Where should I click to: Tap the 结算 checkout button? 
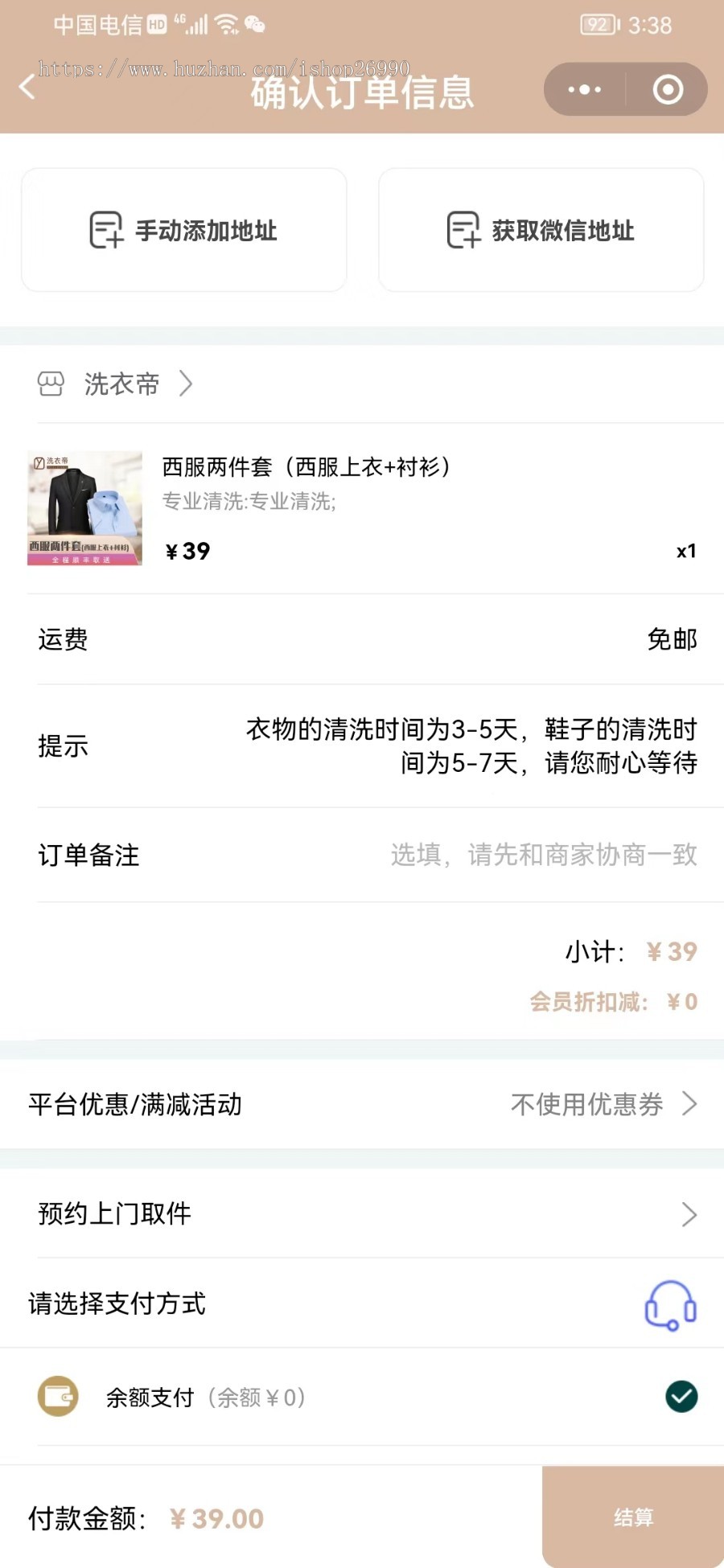tap(633, 1517)
